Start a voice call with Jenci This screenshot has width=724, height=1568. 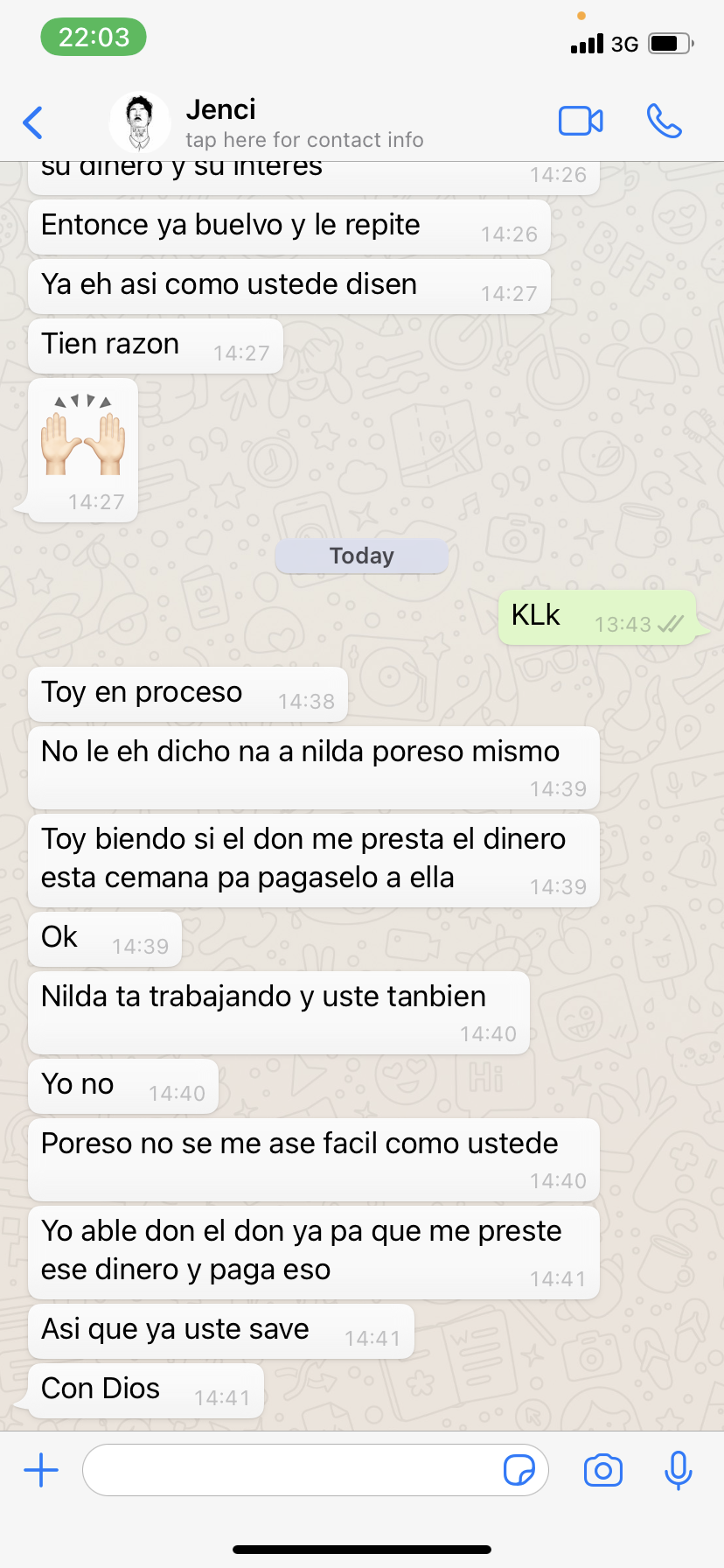point(665,122)
